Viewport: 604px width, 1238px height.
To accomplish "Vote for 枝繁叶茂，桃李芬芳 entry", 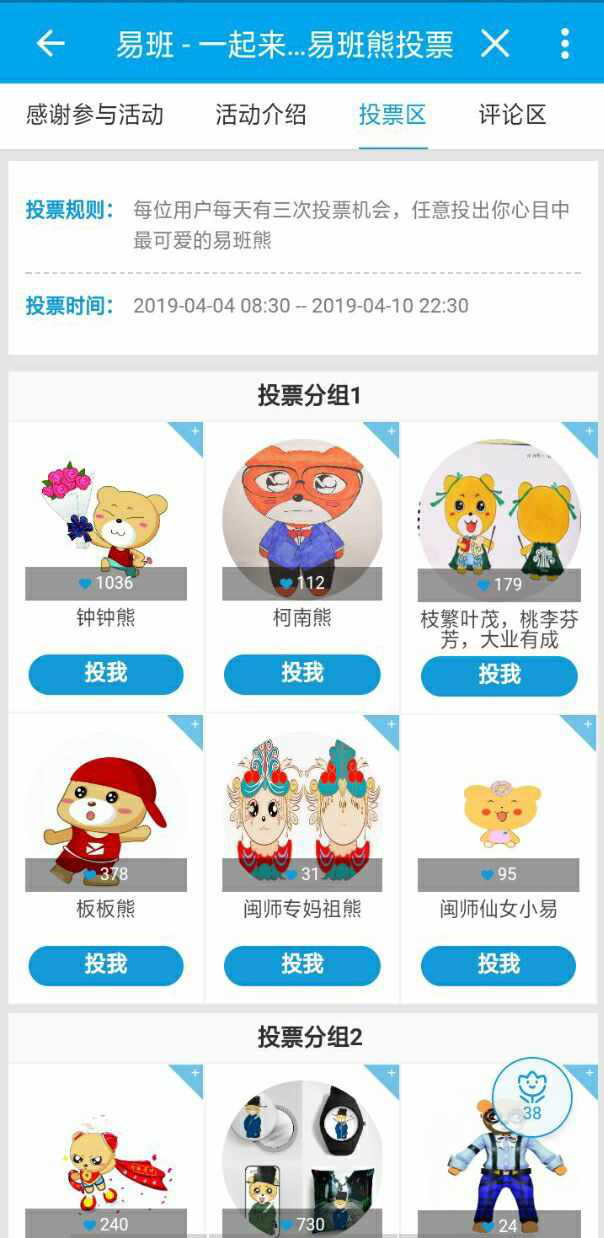I will 499,676.
